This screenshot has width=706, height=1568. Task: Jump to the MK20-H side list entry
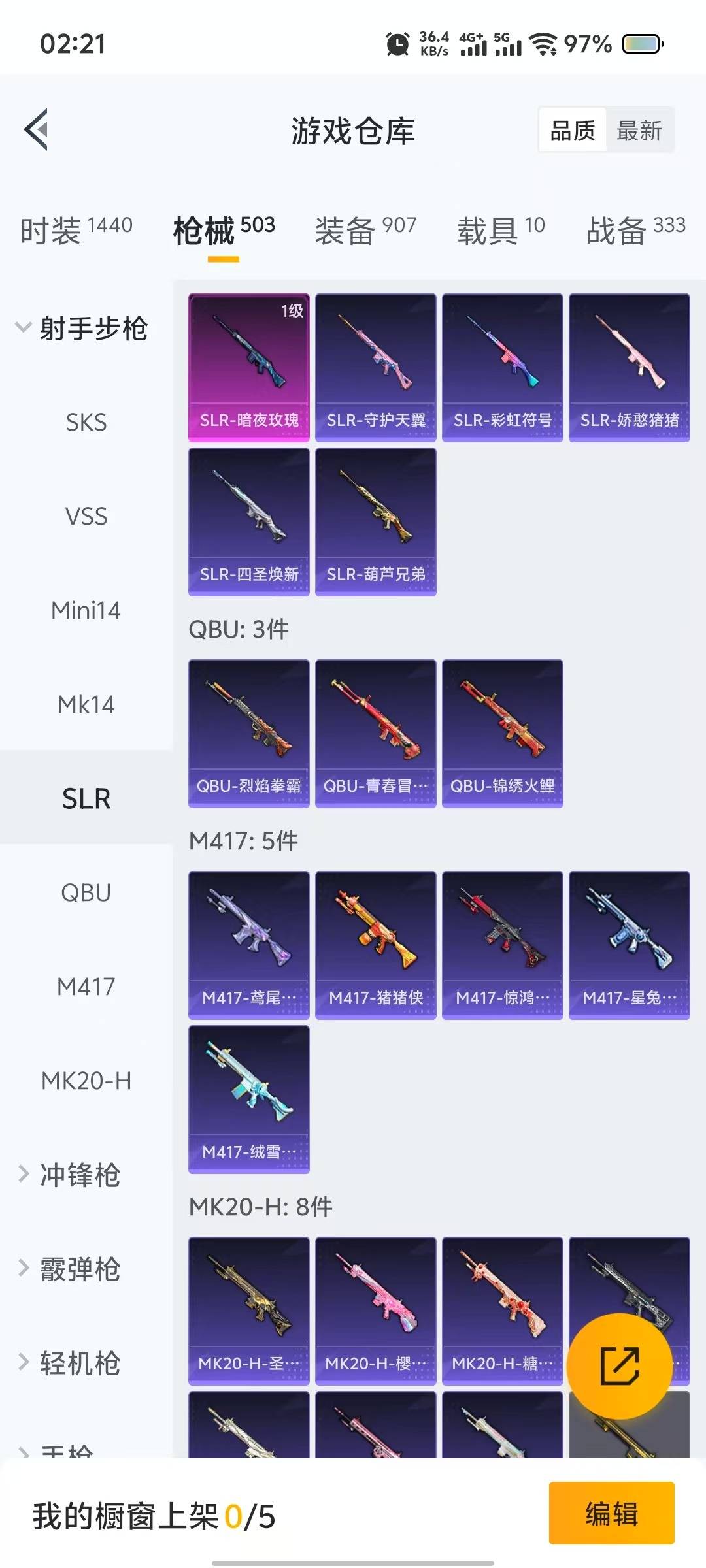pyautogui.click(x=86, y=1081)
